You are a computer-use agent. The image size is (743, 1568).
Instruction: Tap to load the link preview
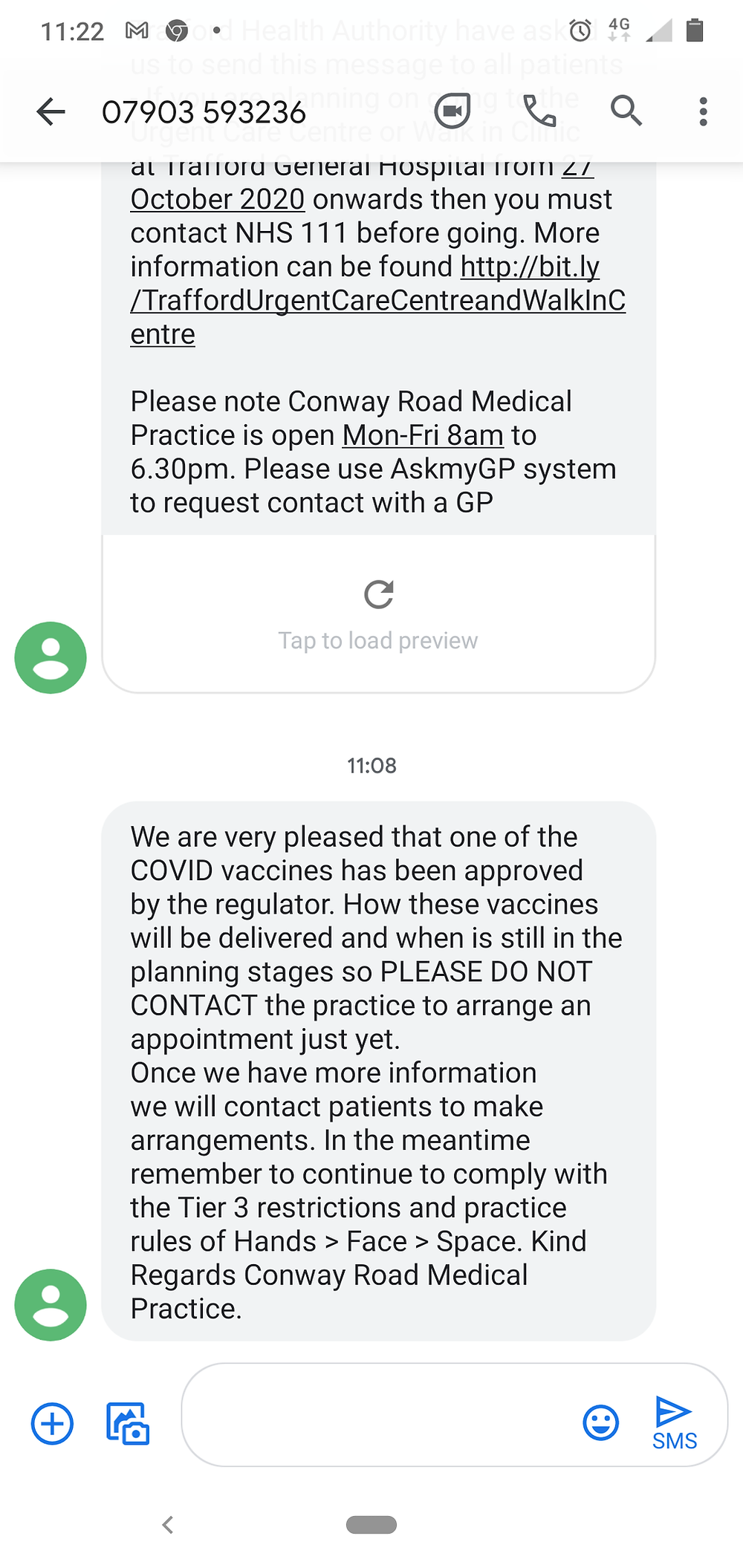[378, 614]
